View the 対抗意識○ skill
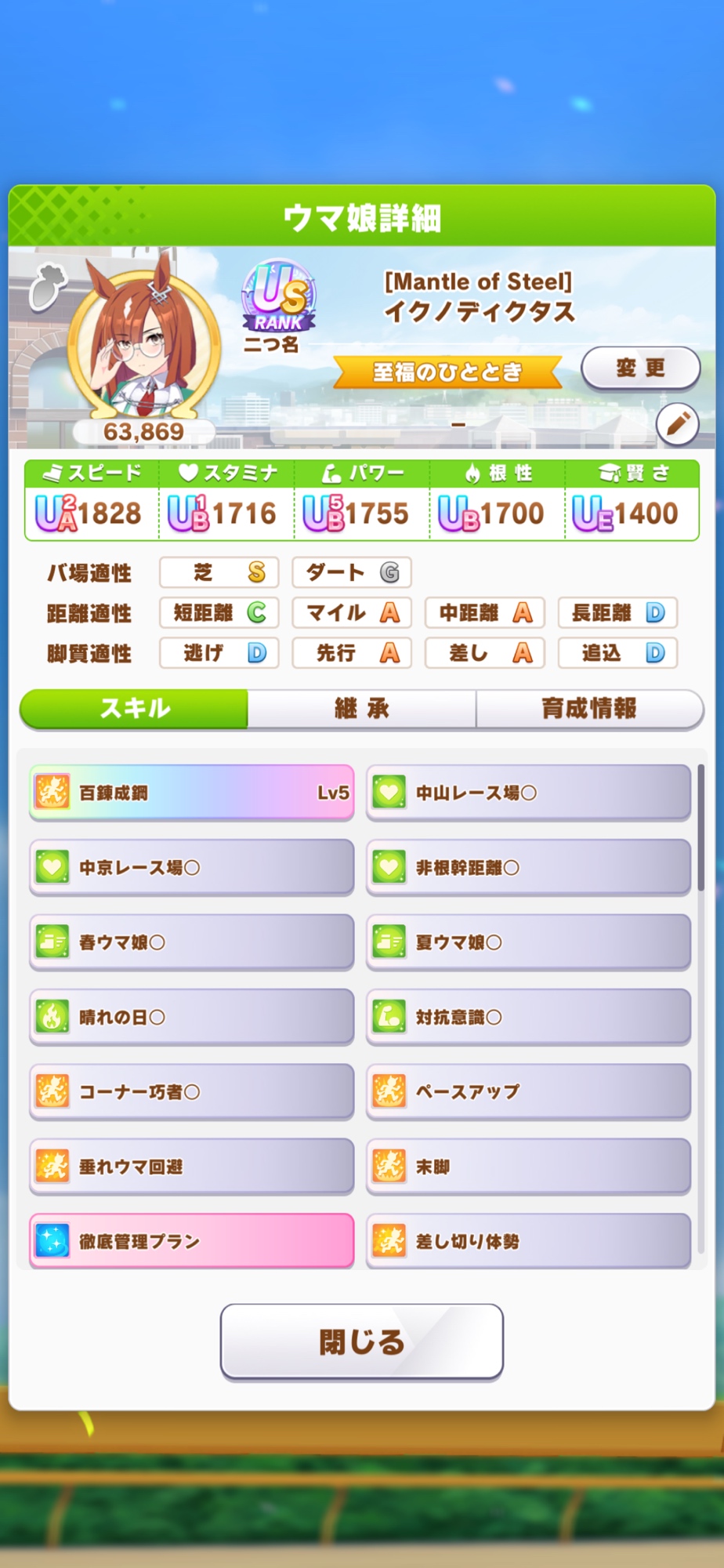724x1568 pixels. pos(528,1017)
